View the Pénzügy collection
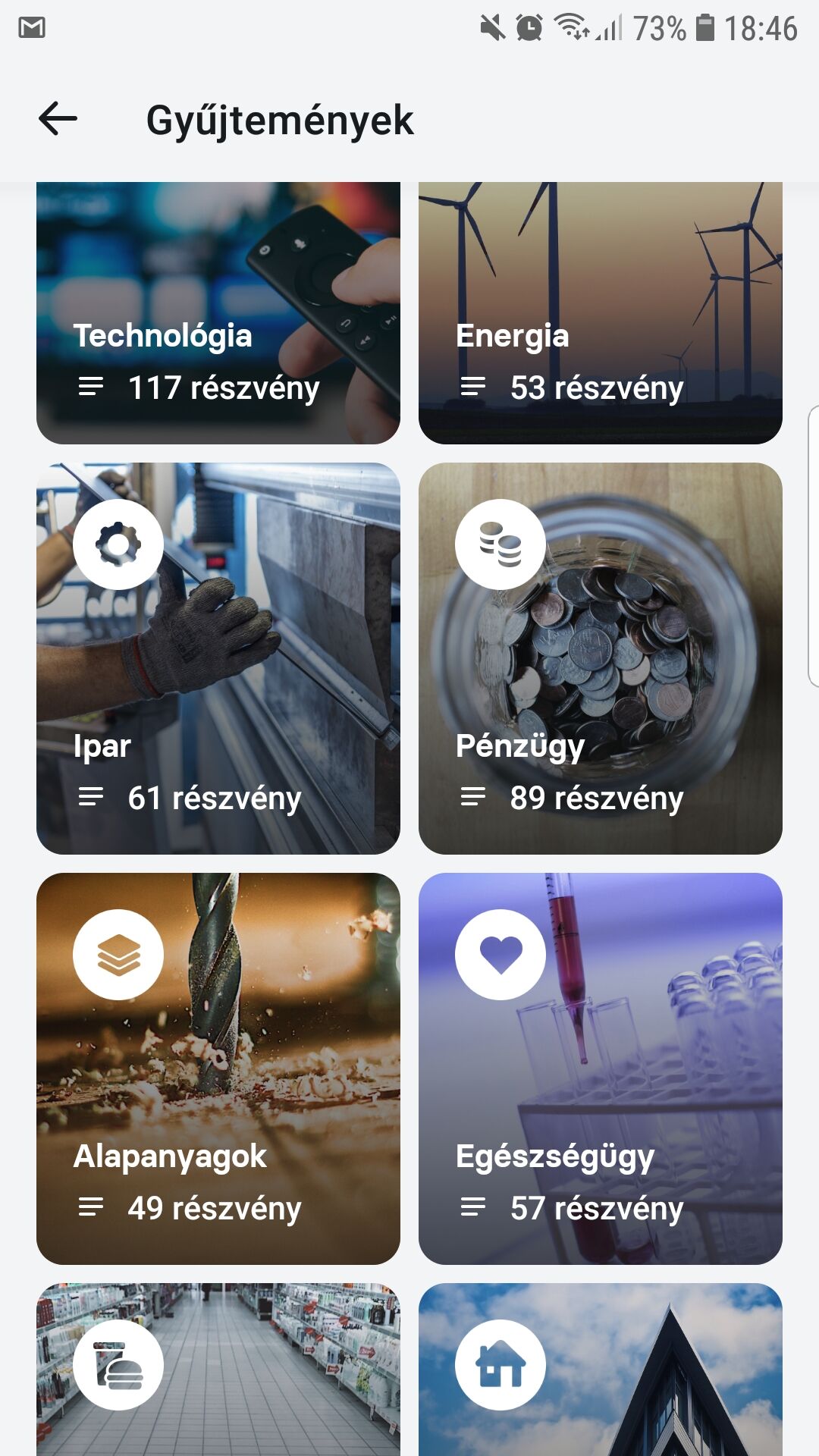Screen dimensions: 819x1456 point(600,658)
